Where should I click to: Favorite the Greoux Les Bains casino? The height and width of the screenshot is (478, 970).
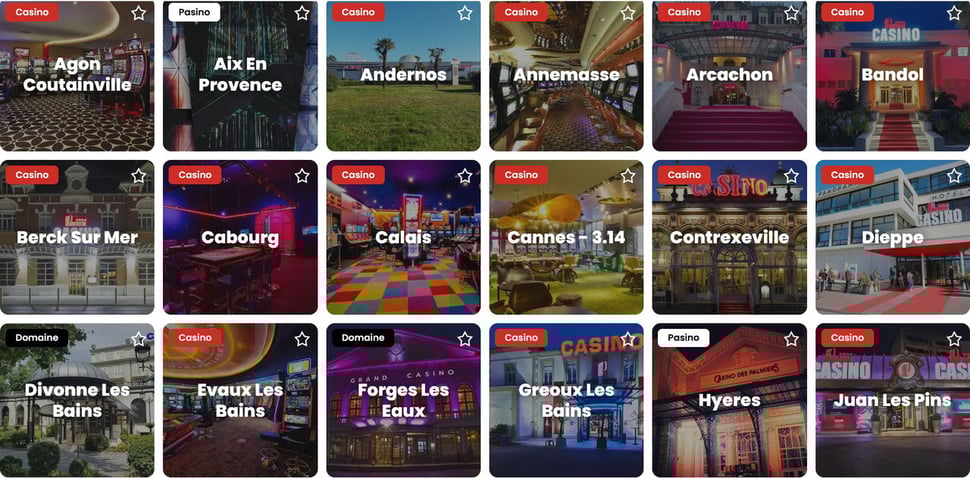tap(628, 339)
